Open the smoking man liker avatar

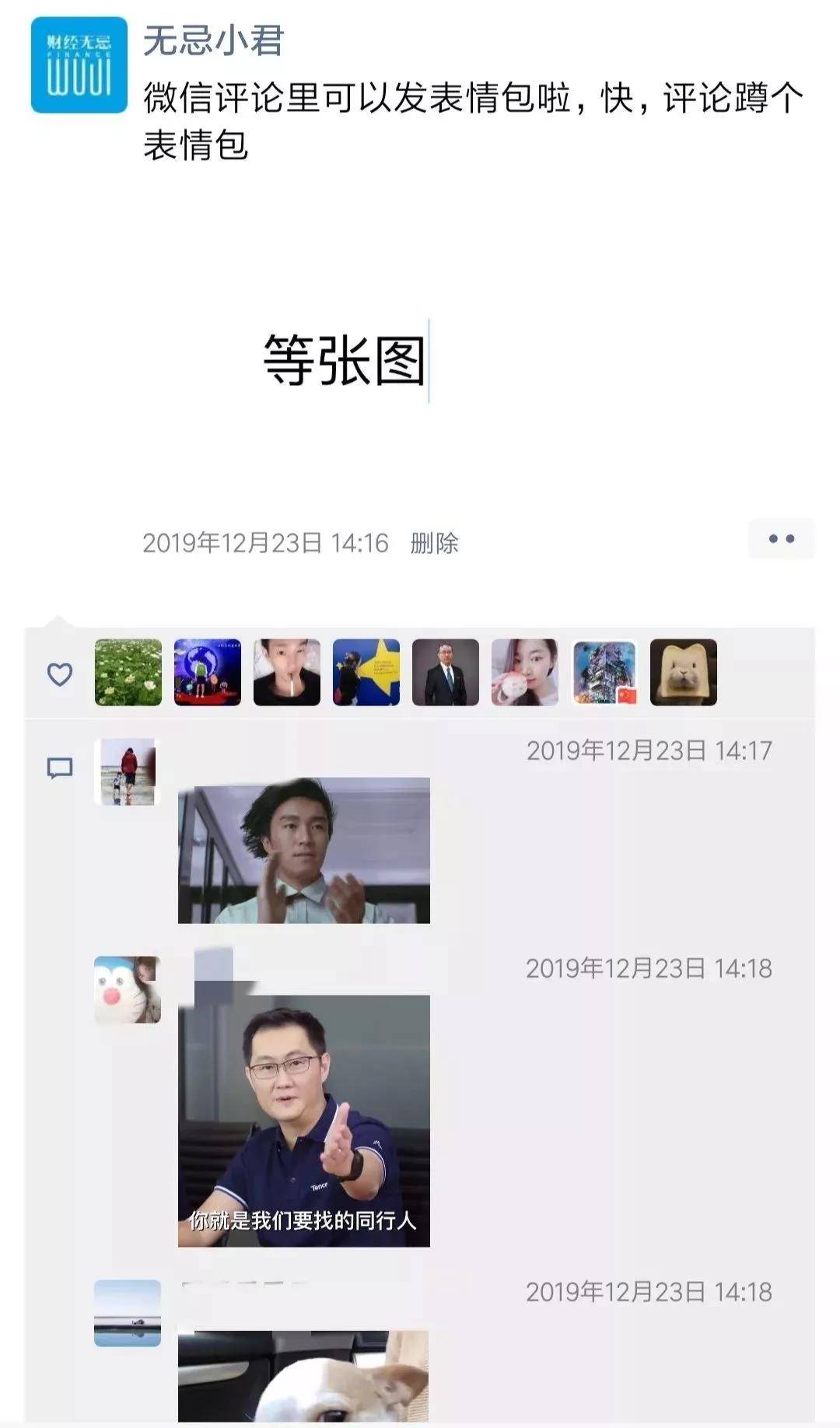[x=287, y=672]
